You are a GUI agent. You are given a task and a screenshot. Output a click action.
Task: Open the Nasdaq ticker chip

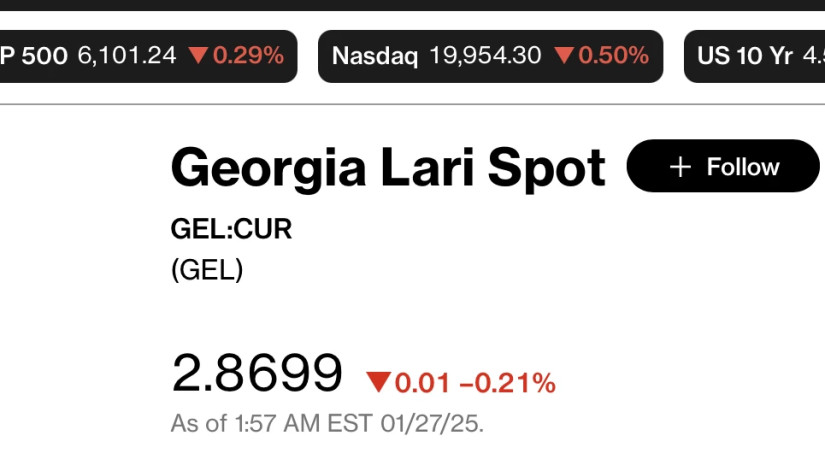490,56
